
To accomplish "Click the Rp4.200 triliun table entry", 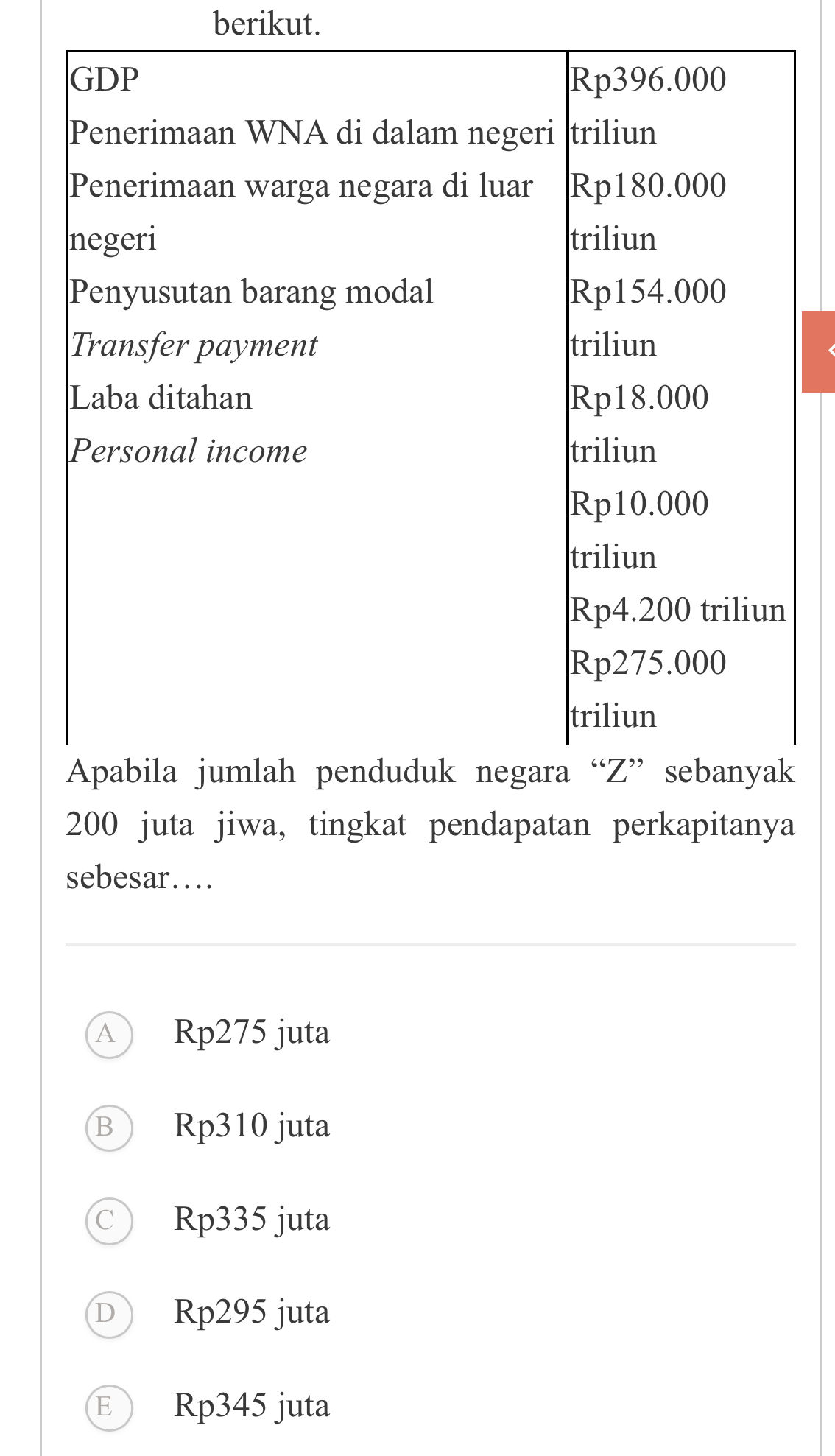I will tap(679, 611).
